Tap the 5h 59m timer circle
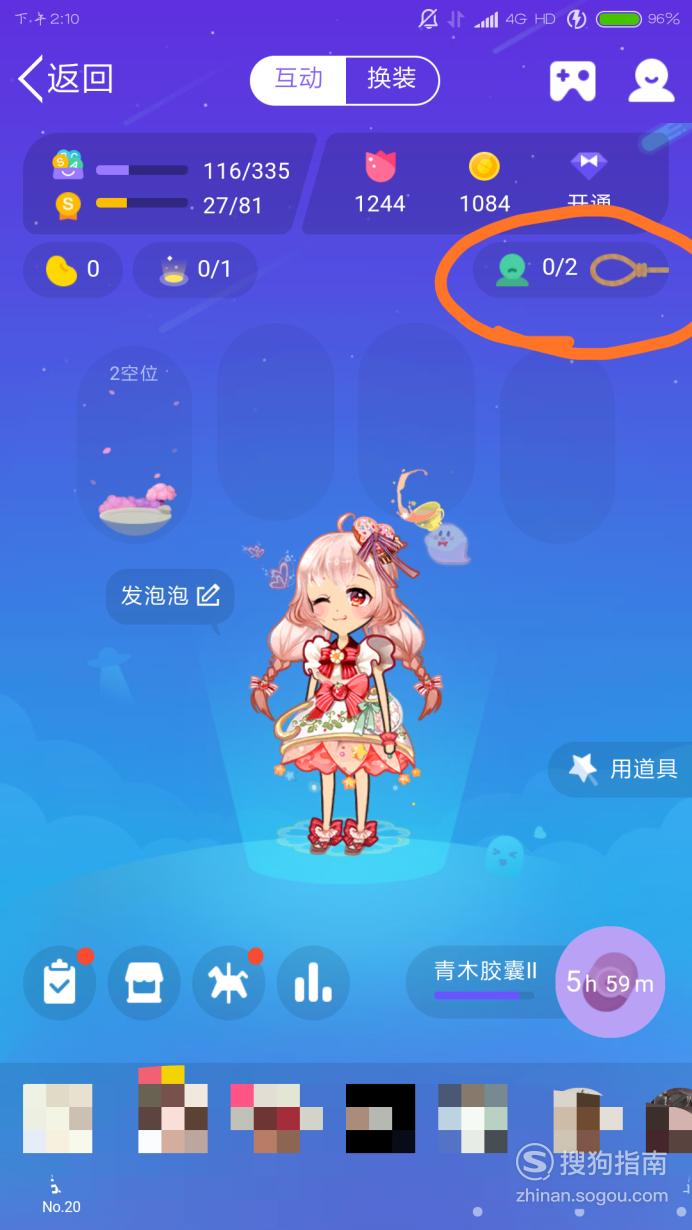692x1230 pixels. pos(609,982)
